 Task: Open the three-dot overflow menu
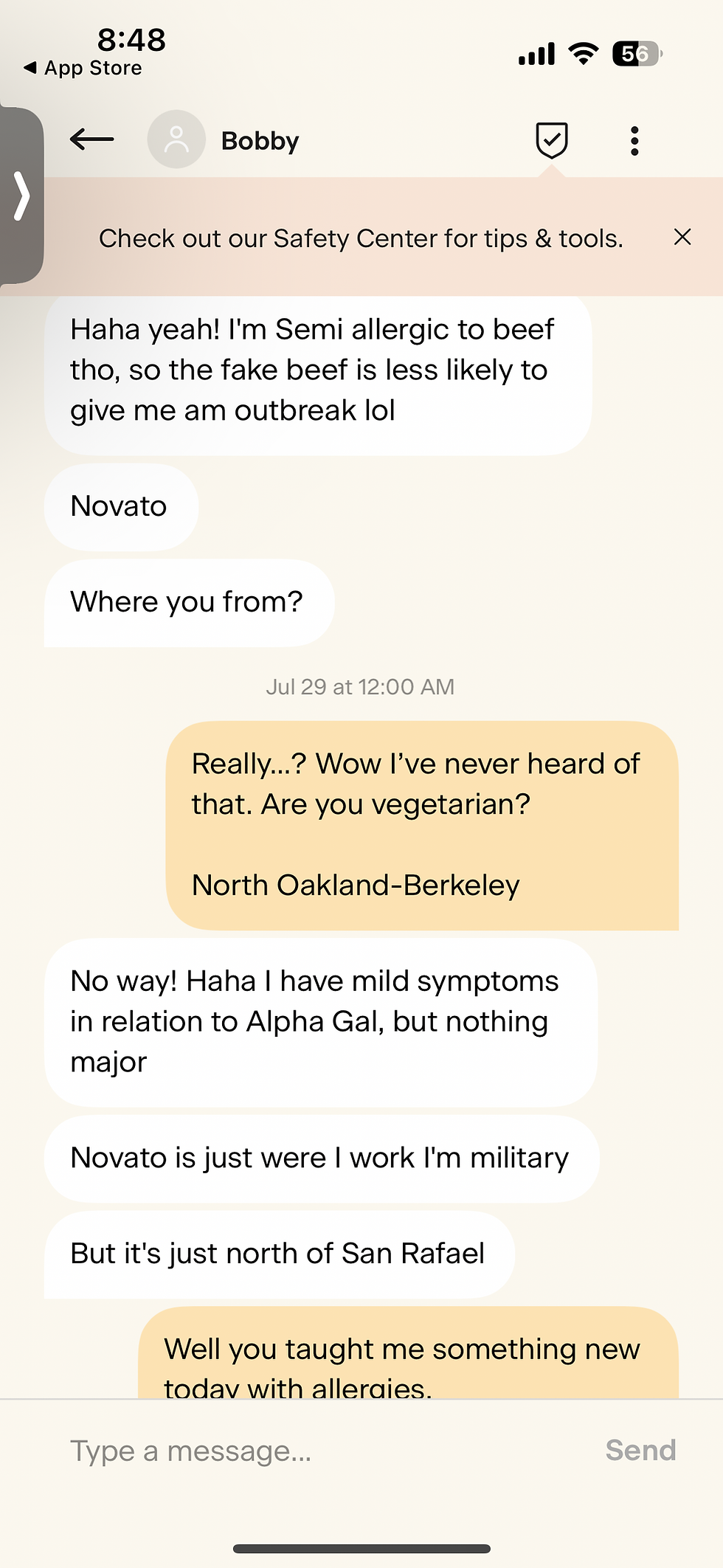pos(634,140)
